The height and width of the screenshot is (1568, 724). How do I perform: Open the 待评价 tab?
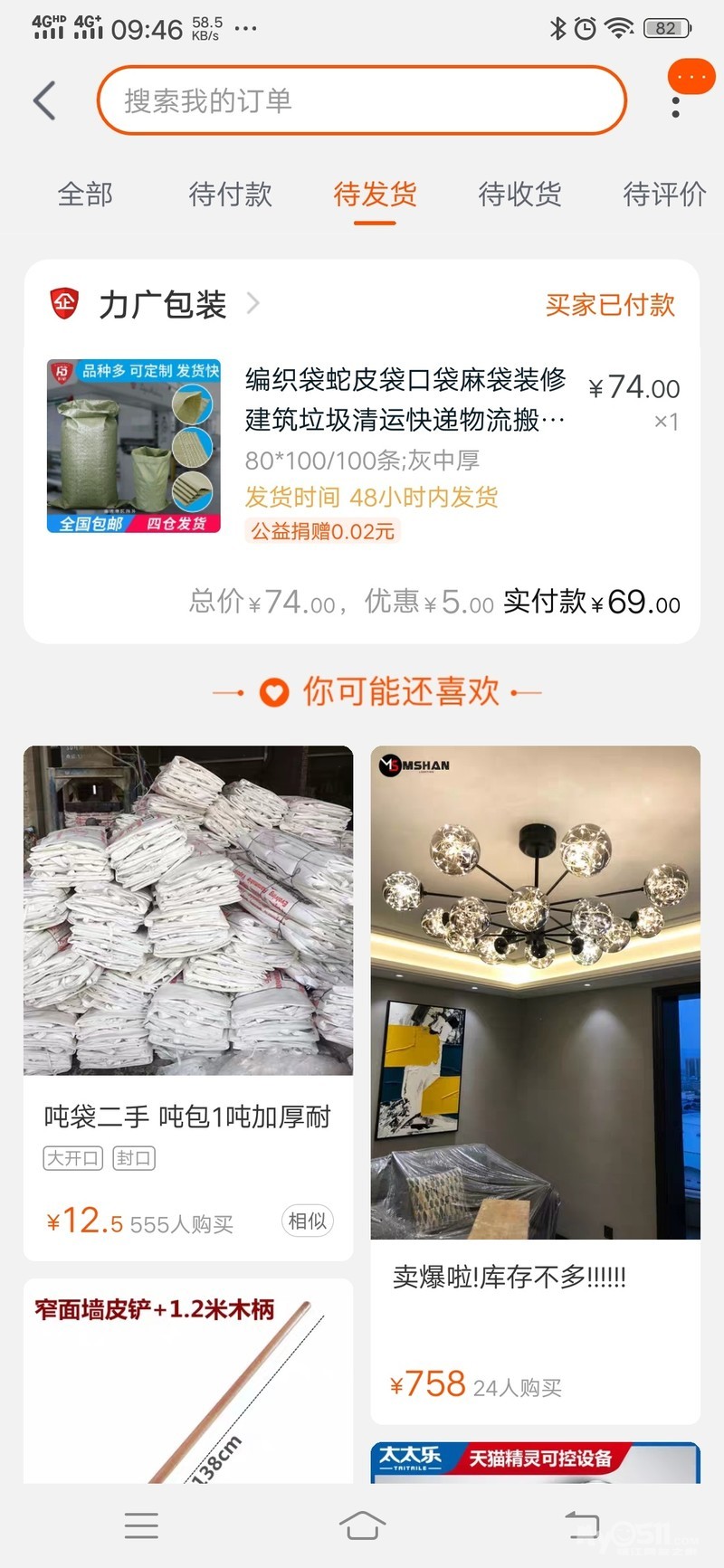[x=664, y=194]
